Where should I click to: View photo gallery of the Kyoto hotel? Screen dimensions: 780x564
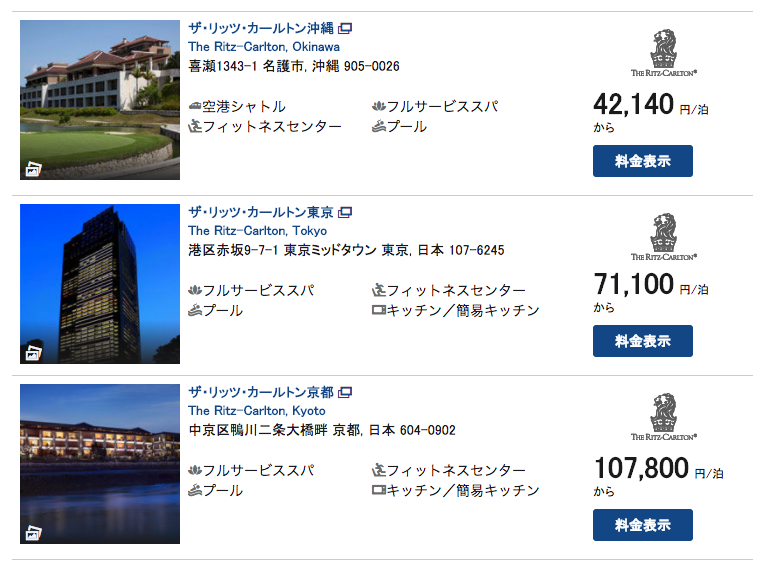pyautogui.click(x=33, y=532)
